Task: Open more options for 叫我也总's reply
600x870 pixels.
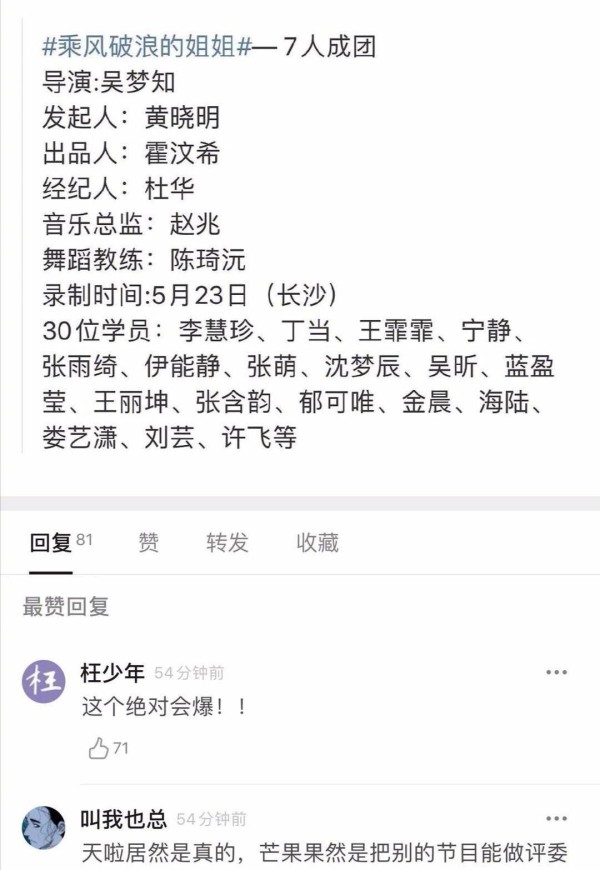Action: [x=556, y=819]
